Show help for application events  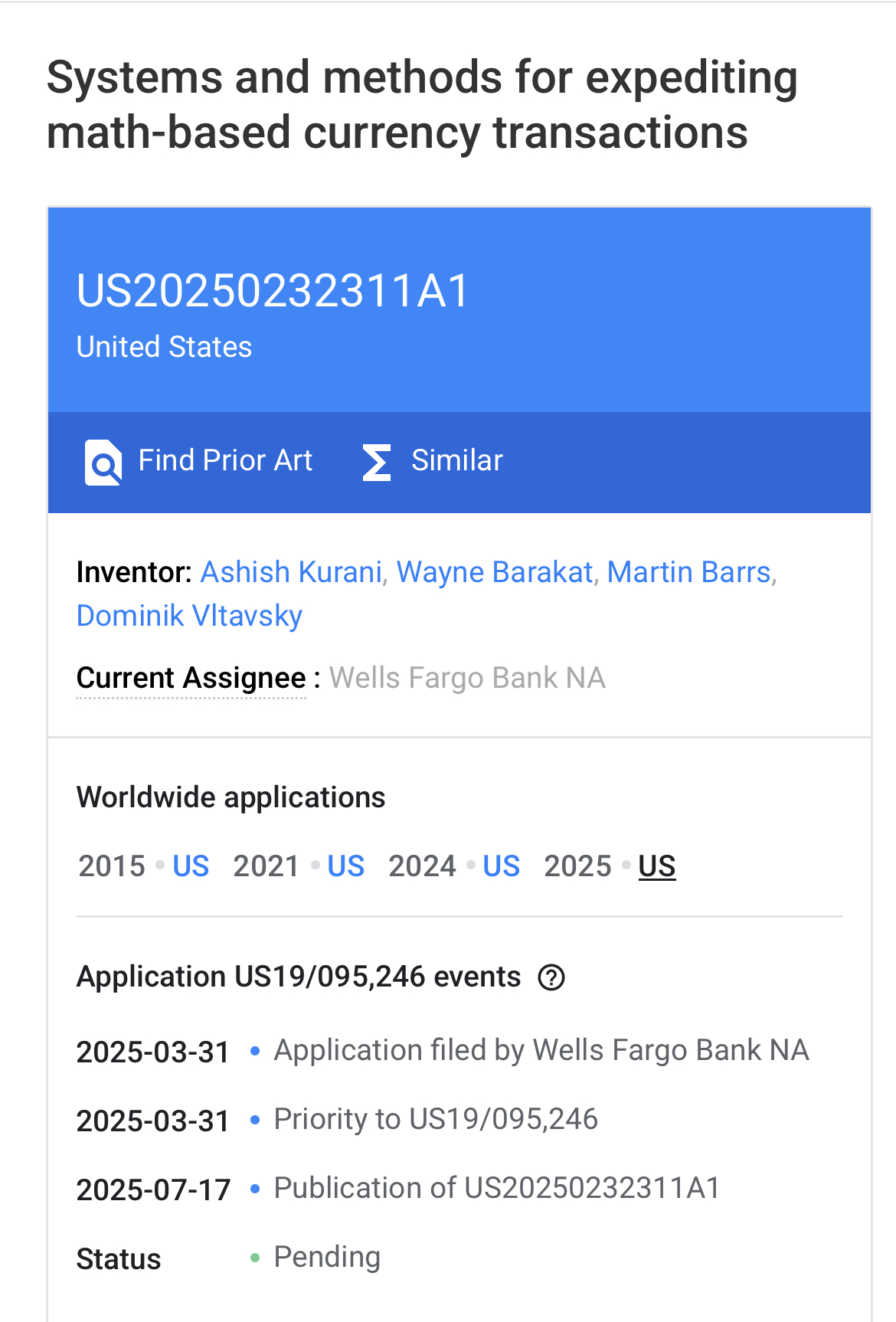(551, 977)
